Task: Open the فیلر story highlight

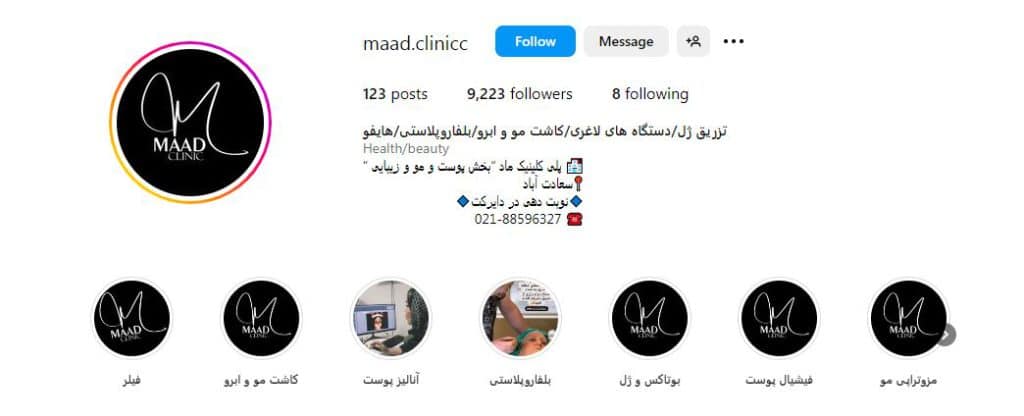Action: point(131,319)
